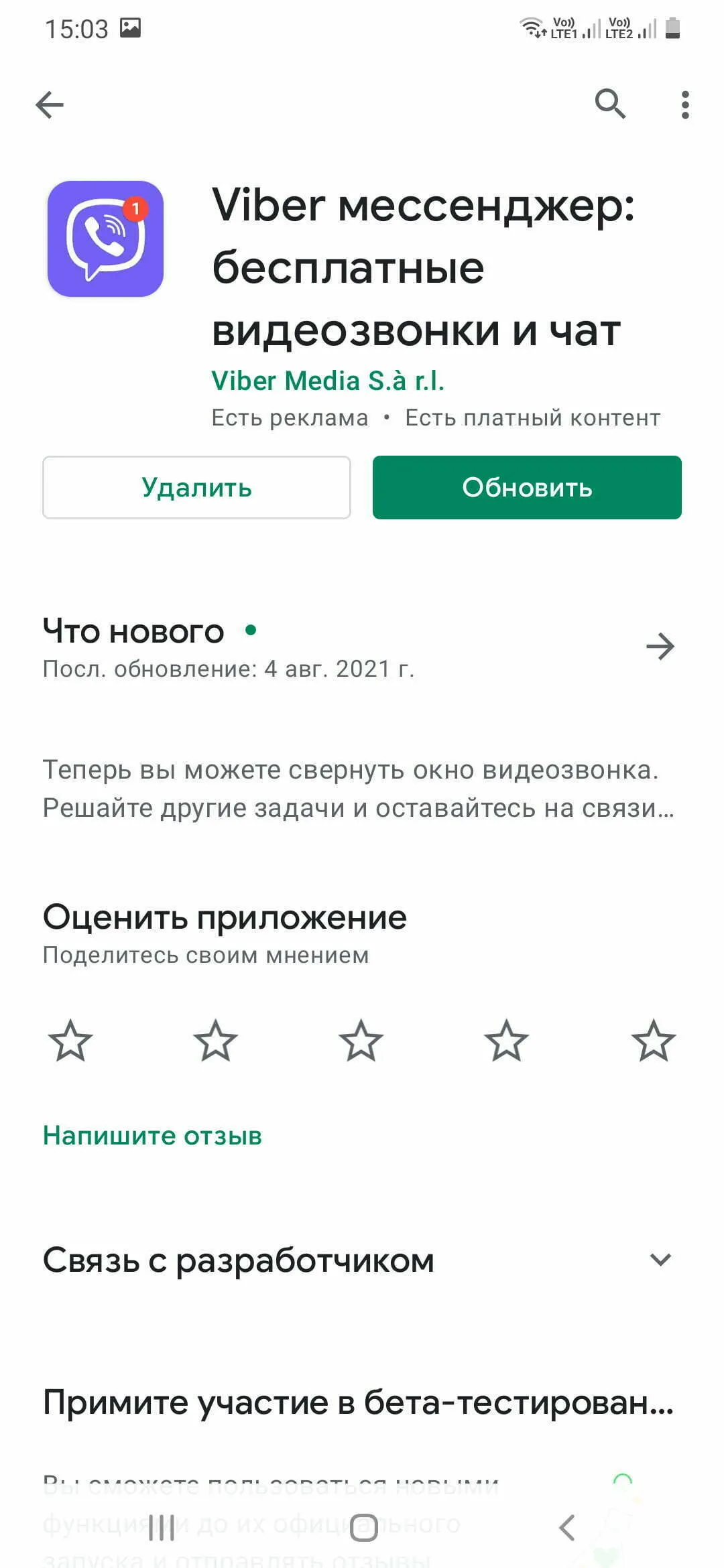Screen dimensions: 724x1568
Task: Tap Напишите отзыв link
Action: [152, 1136]
